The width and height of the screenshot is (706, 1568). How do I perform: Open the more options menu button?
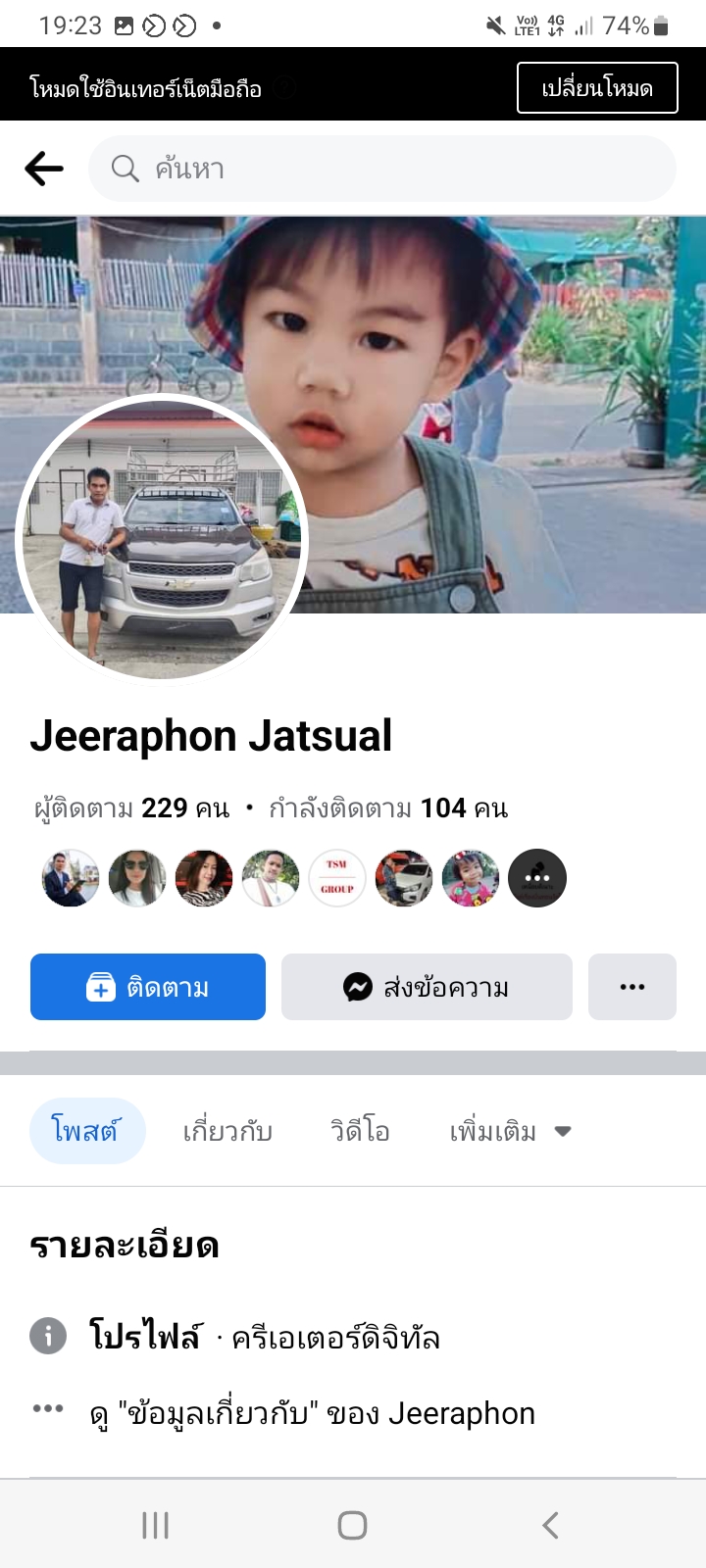[632, 987]
